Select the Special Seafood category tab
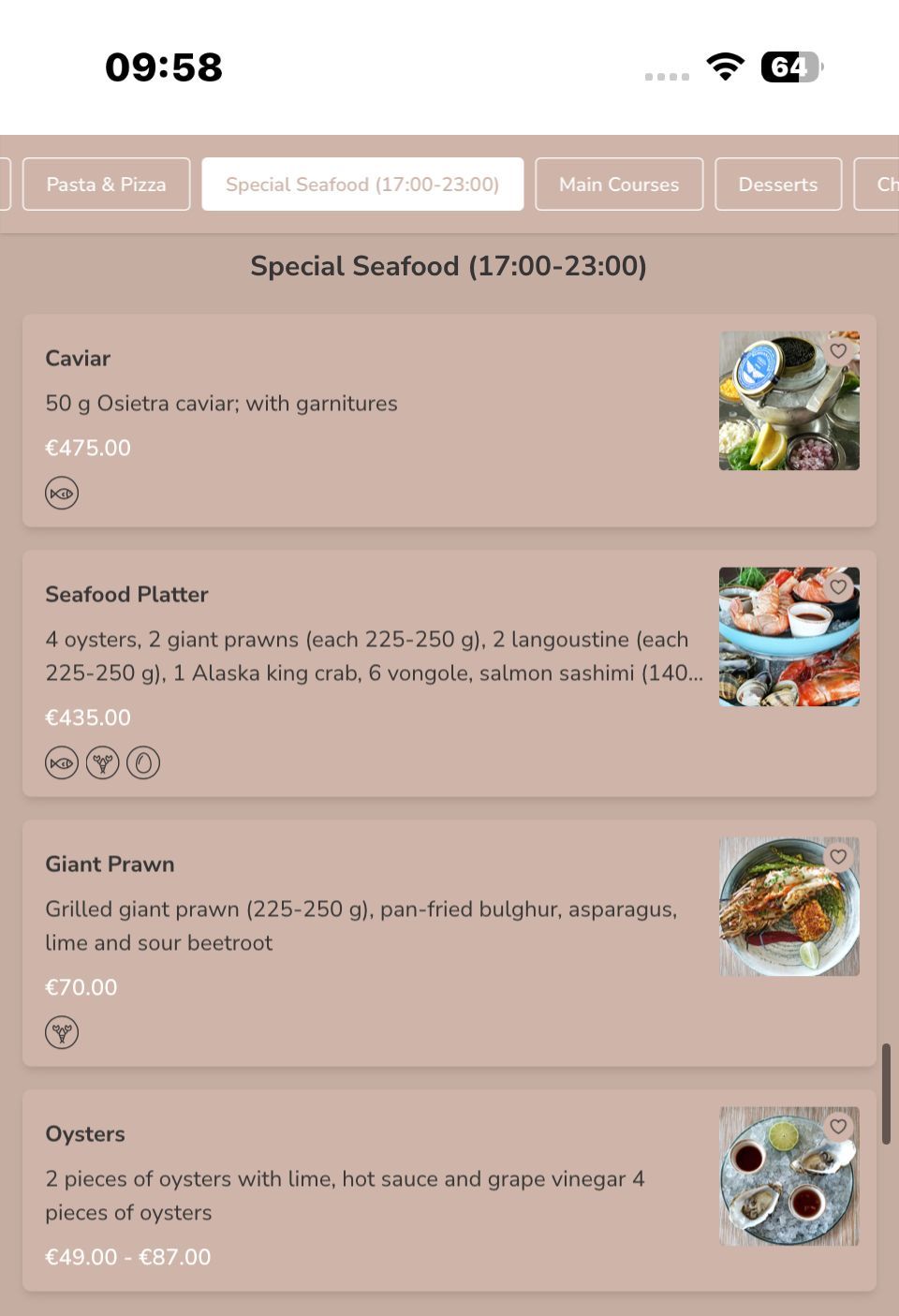899x1316 pixels. coord(362,185)
